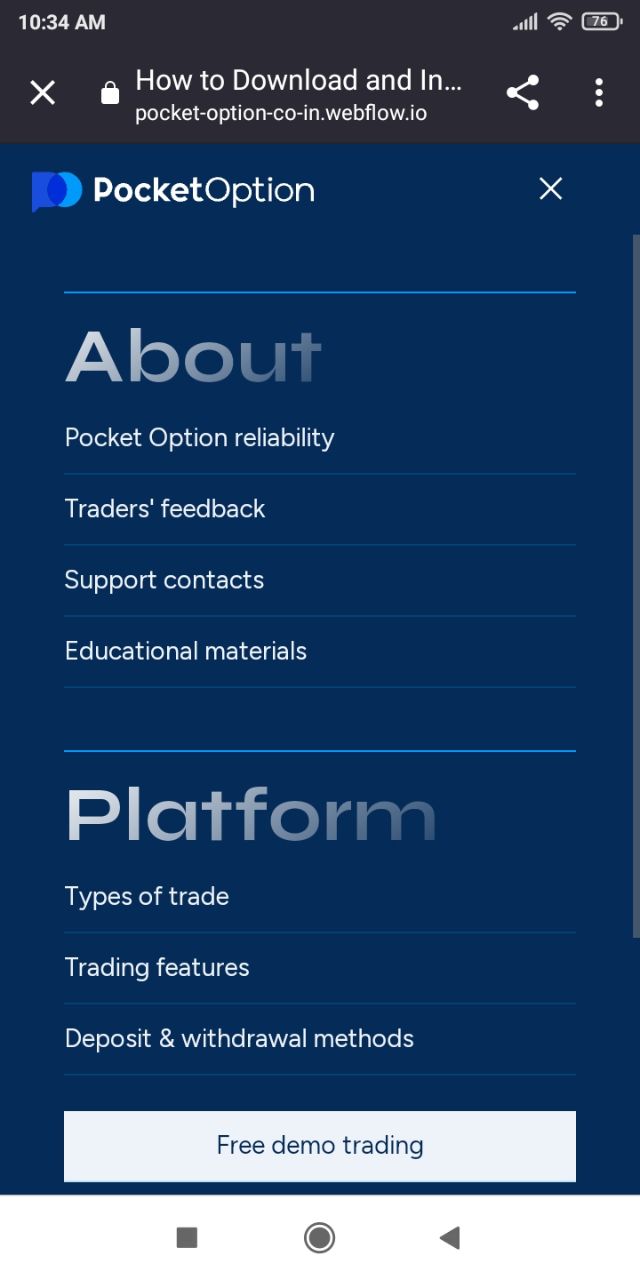Image resolution: width=640 pixels, height=1280 pixels.
Task: Select Trading features
Action: 157,968
